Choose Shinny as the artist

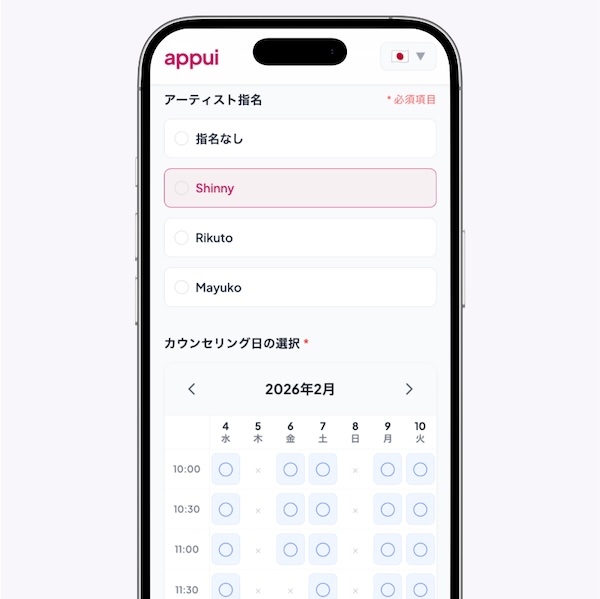[x=300, y=188]
